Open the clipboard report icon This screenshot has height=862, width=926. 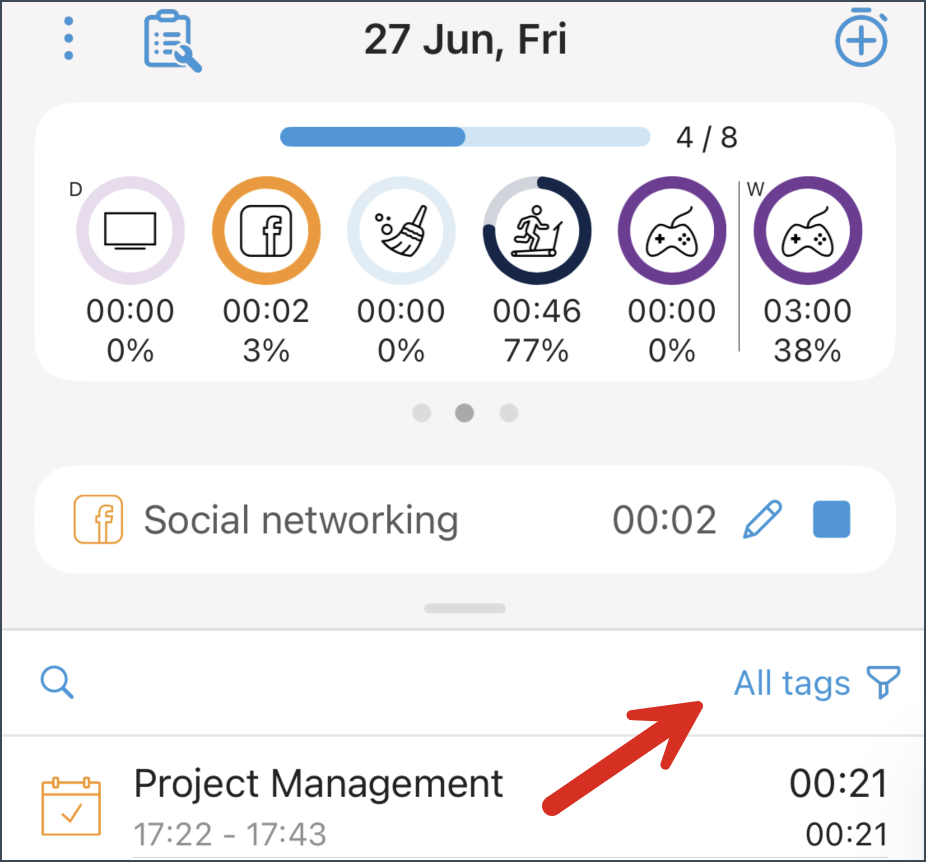click(172, 41)
